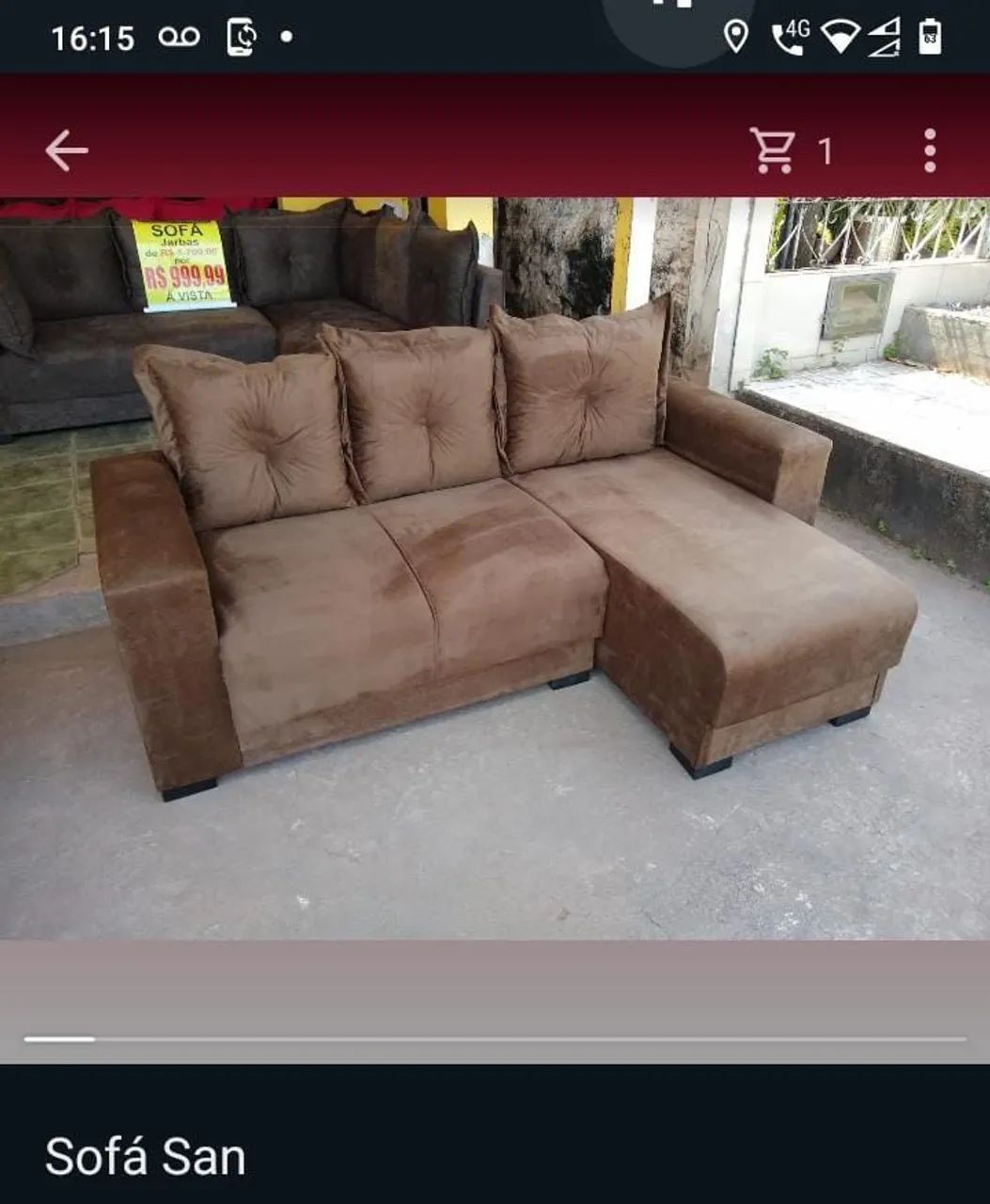Go back using the arrow
Viewport: 990px width, 1204px height.
click(x=66, y=150)
